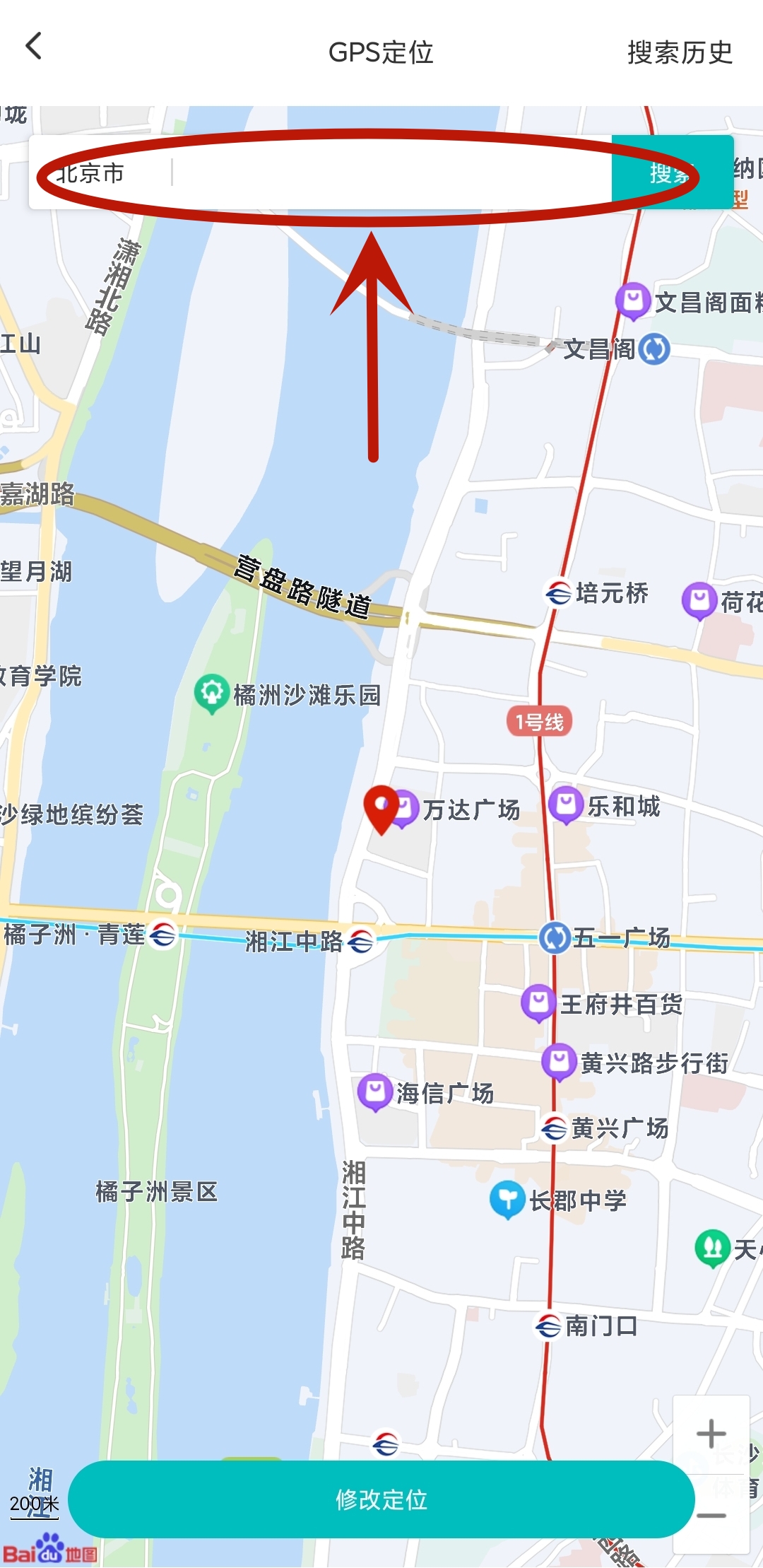Screen dimensions: 763x1568
Task: Go back with the arrow at top left
Action: coord(33,48)
